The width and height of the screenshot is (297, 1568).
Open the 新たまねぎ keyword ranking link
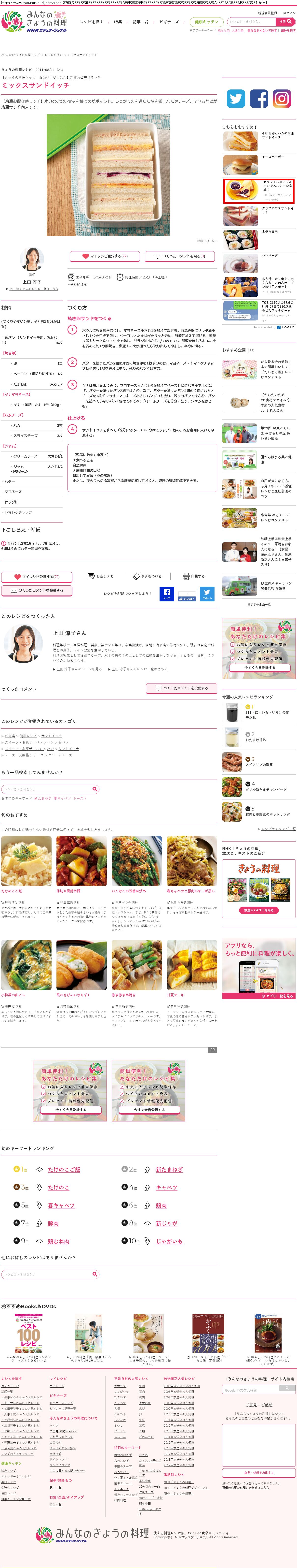(169, 1169)
